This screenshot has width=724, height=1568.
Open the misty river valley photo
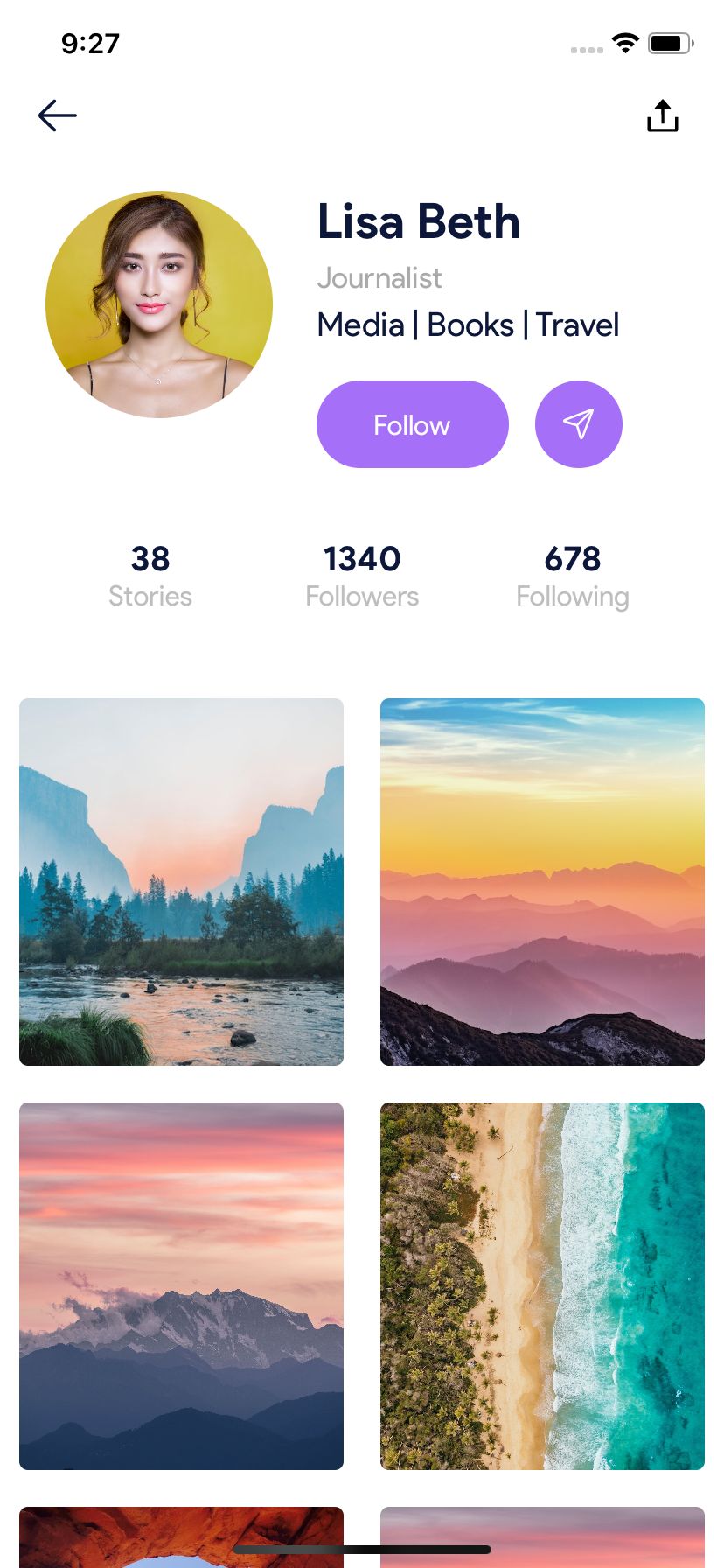click(181, 881)
